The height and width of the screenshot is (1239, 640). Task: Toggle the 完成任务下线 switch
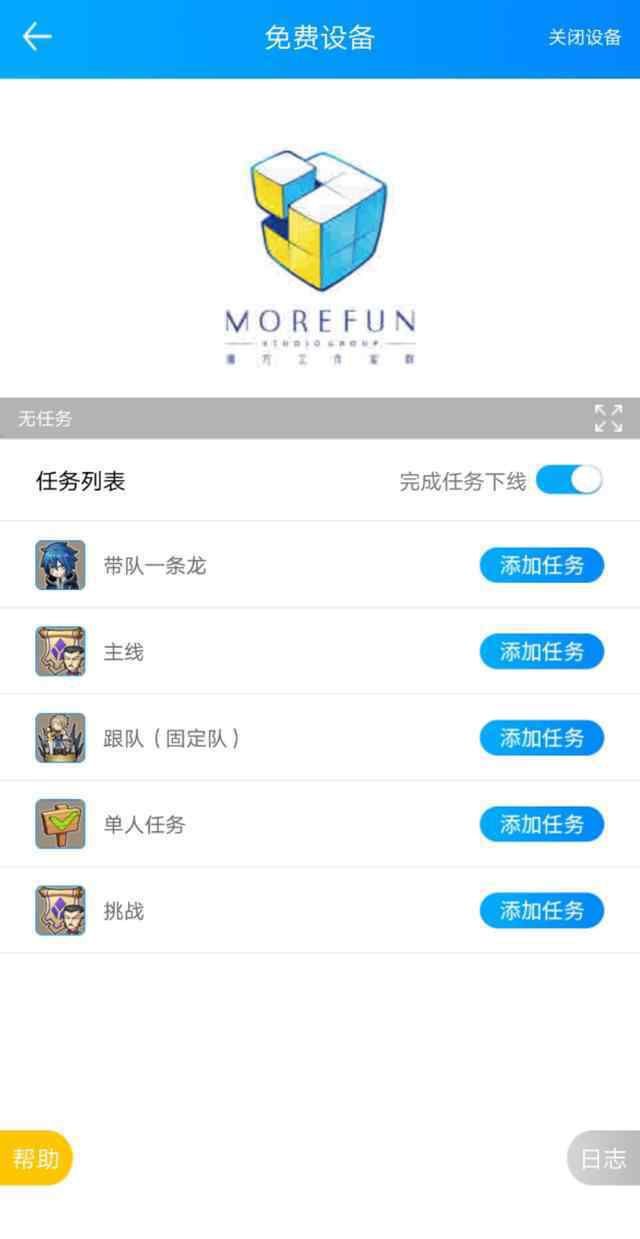coord(569,480)
